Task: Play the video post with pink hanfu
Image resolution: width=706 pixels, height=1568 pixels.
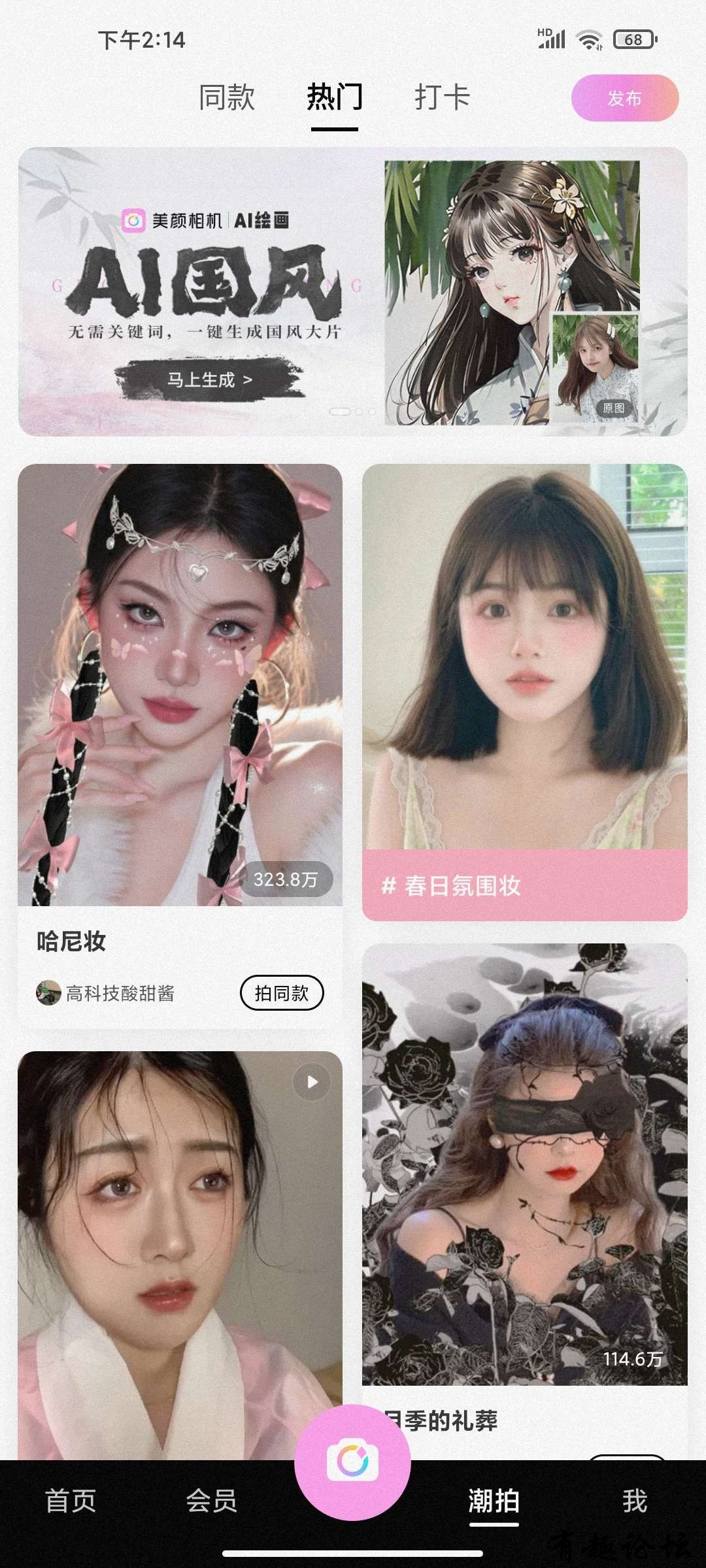Action: point(180,1241)
